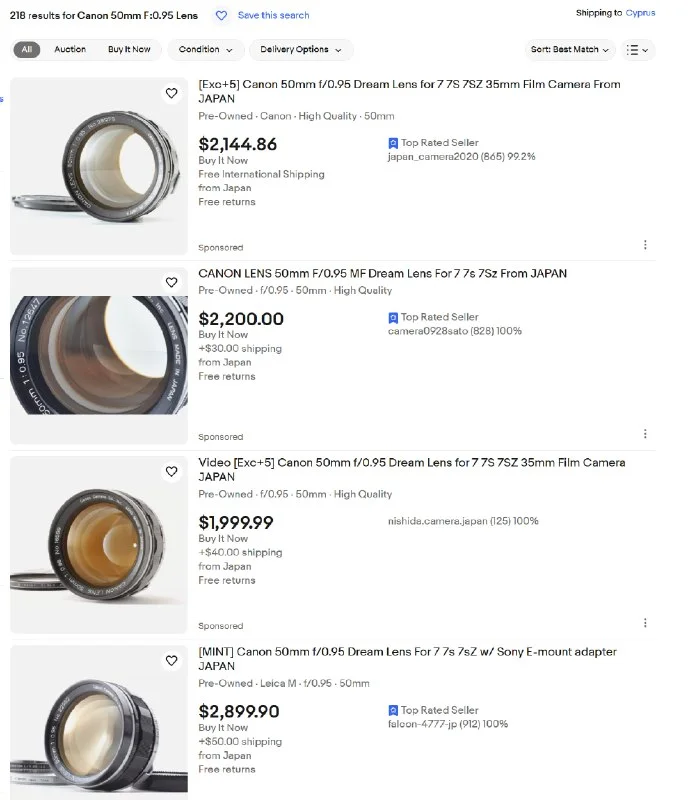The image size is (697, 800).
Task: Select the Buy It Now filter
Action: [x=129, y=49]
